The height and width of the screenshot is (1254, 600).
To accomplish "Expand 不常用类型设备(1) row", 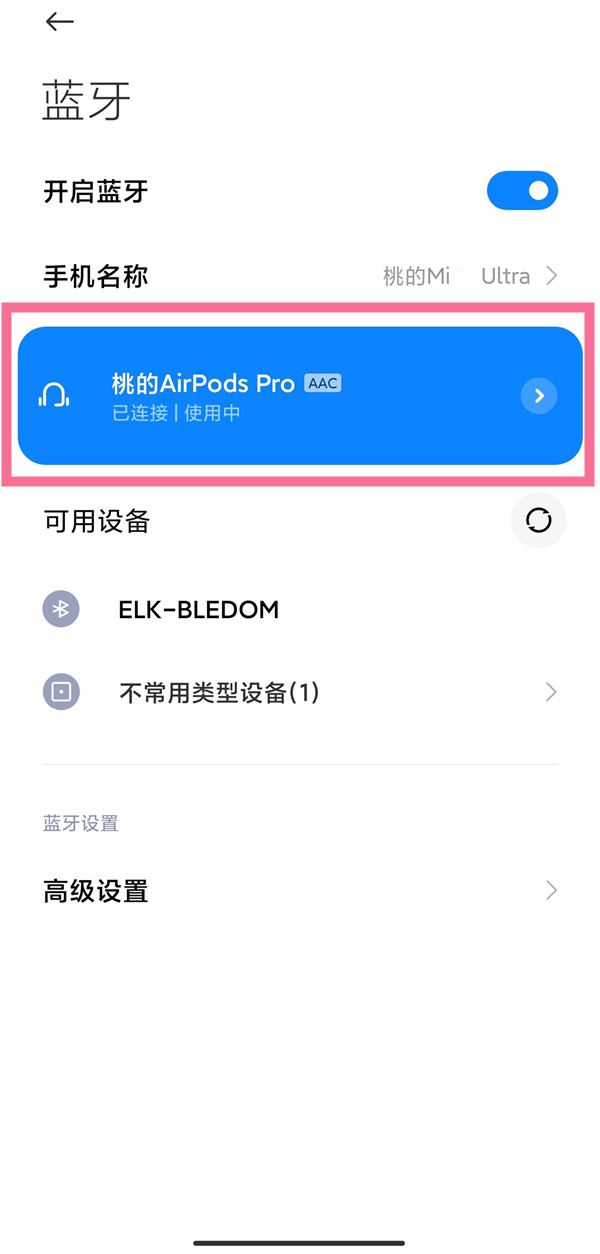I will 300,692.
